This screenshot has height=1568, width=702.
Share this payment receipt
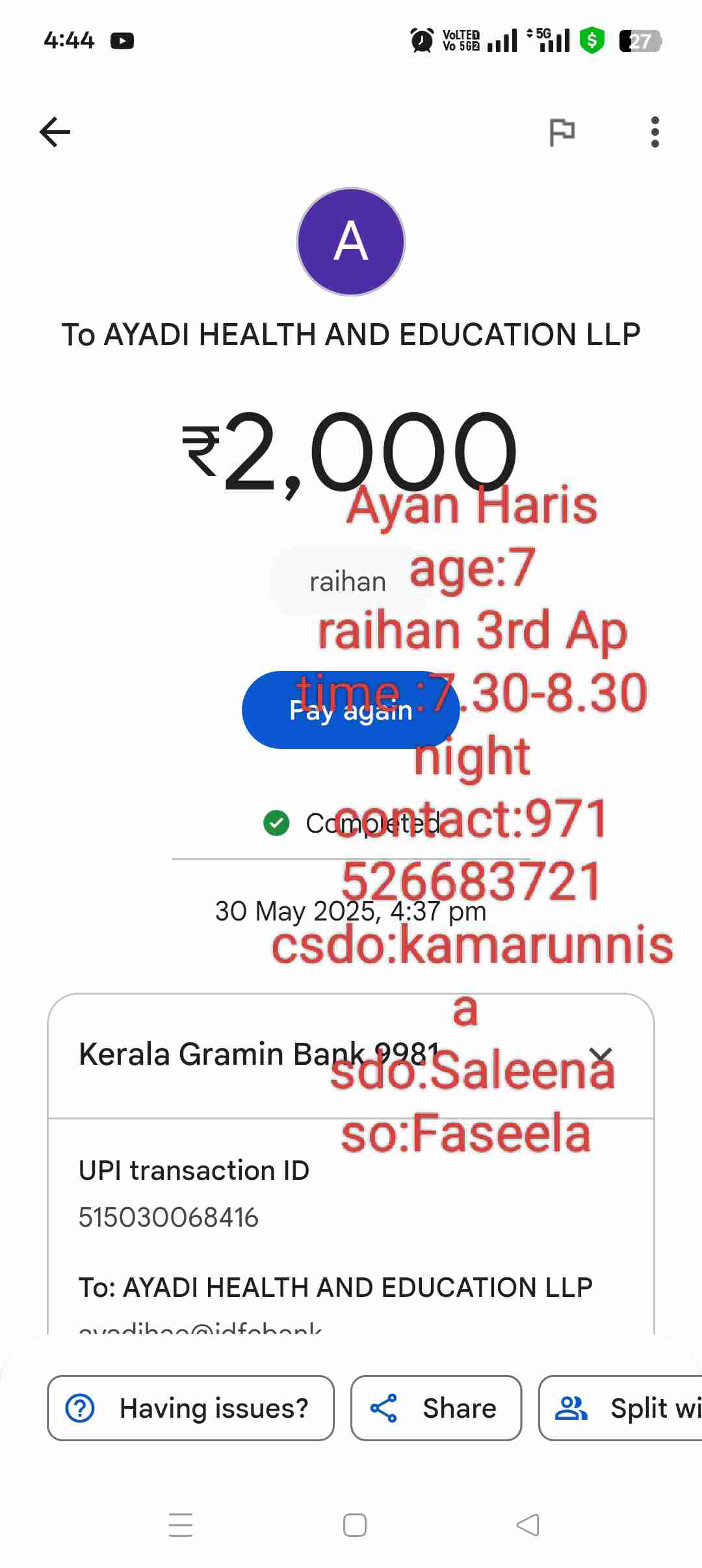436,1408
